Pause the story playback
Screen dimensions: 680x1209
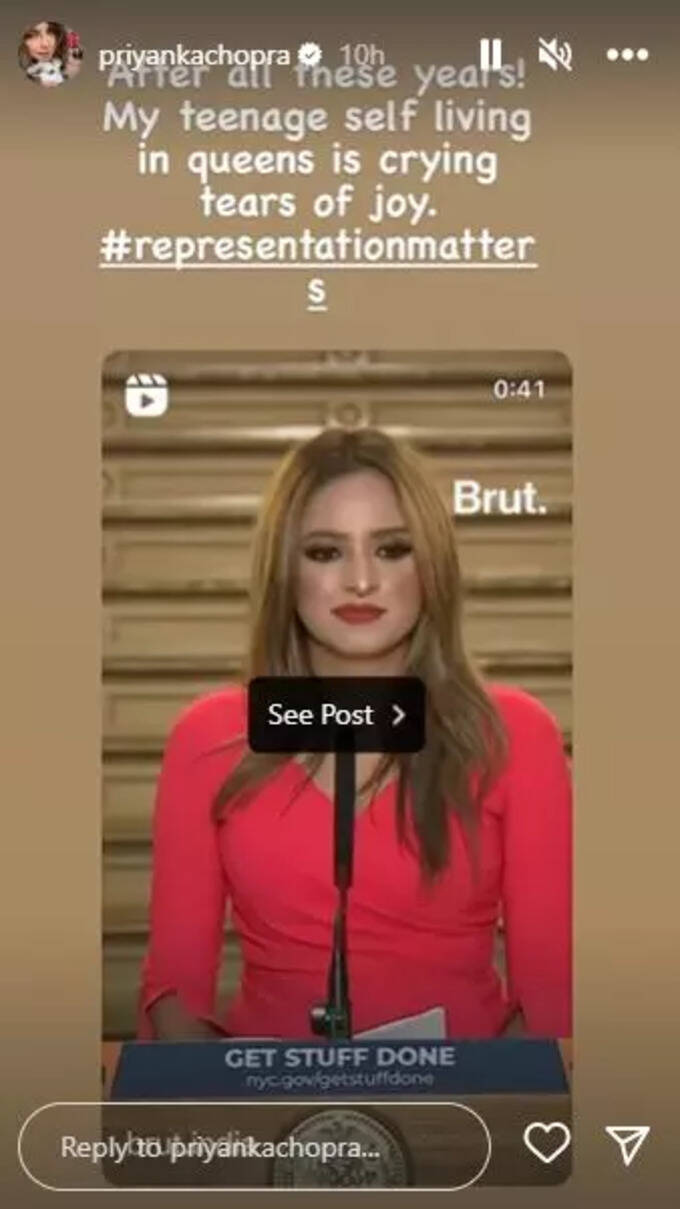pos(490,54)
